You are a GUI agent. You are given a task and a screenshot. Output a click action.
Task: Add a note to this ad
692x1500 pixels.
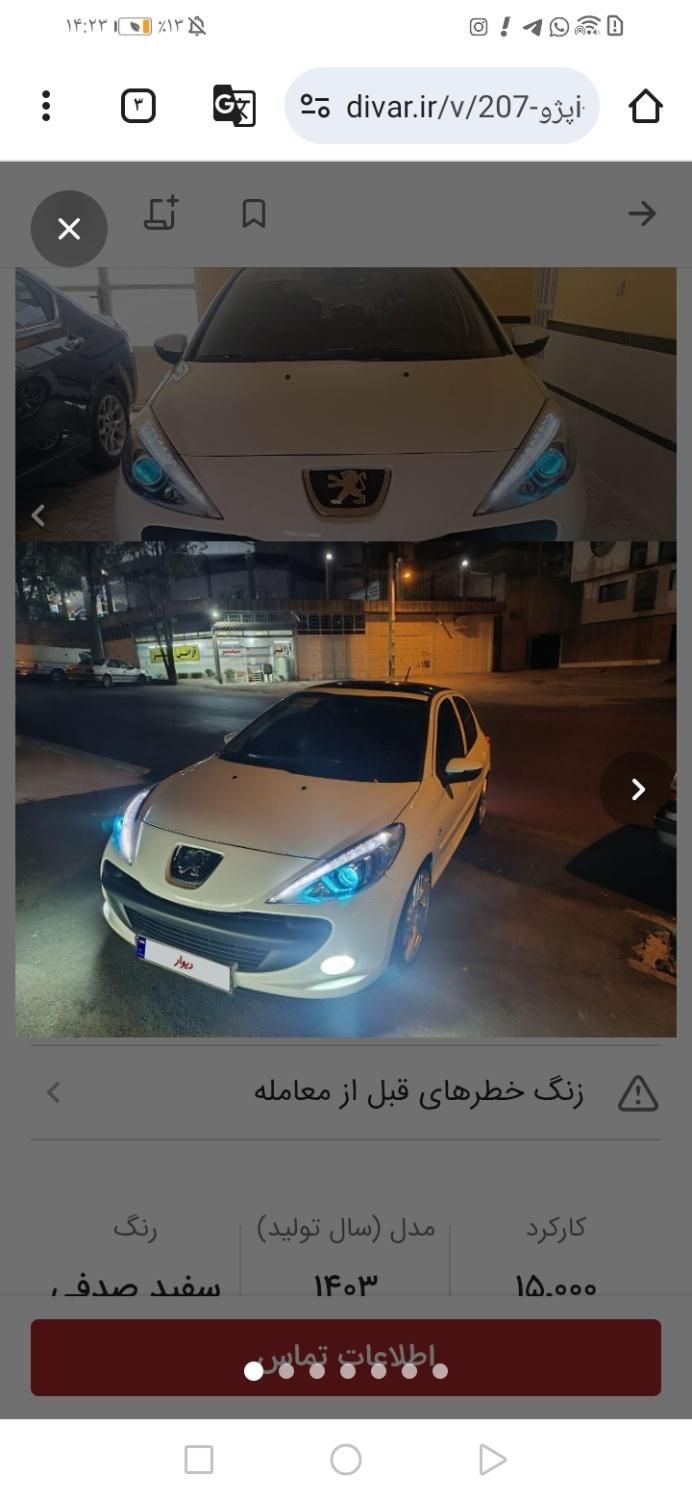coord(161,213)
